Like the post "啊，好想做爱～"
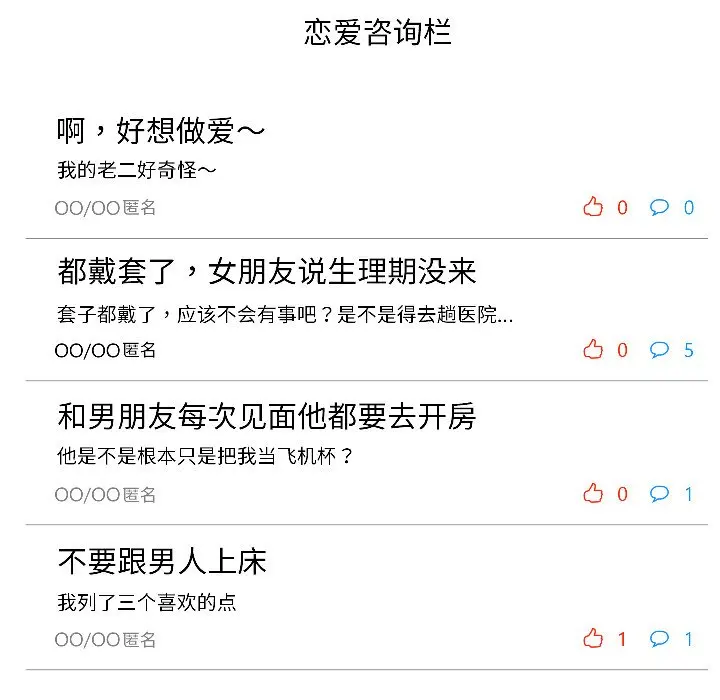This screenshot has height=700, width=720. (594, 208)
